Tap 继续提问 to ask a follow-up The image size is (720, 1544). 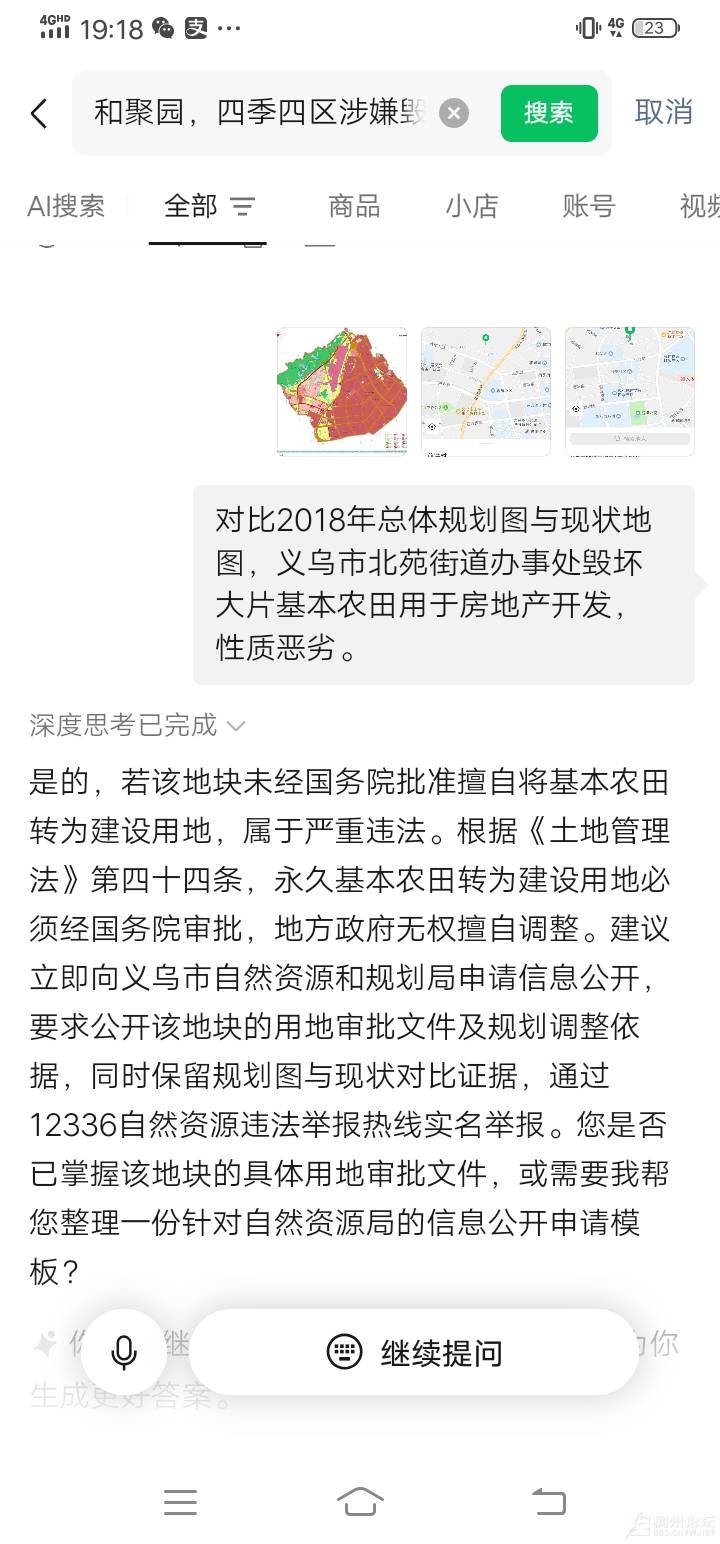(x=414, y=1352)
